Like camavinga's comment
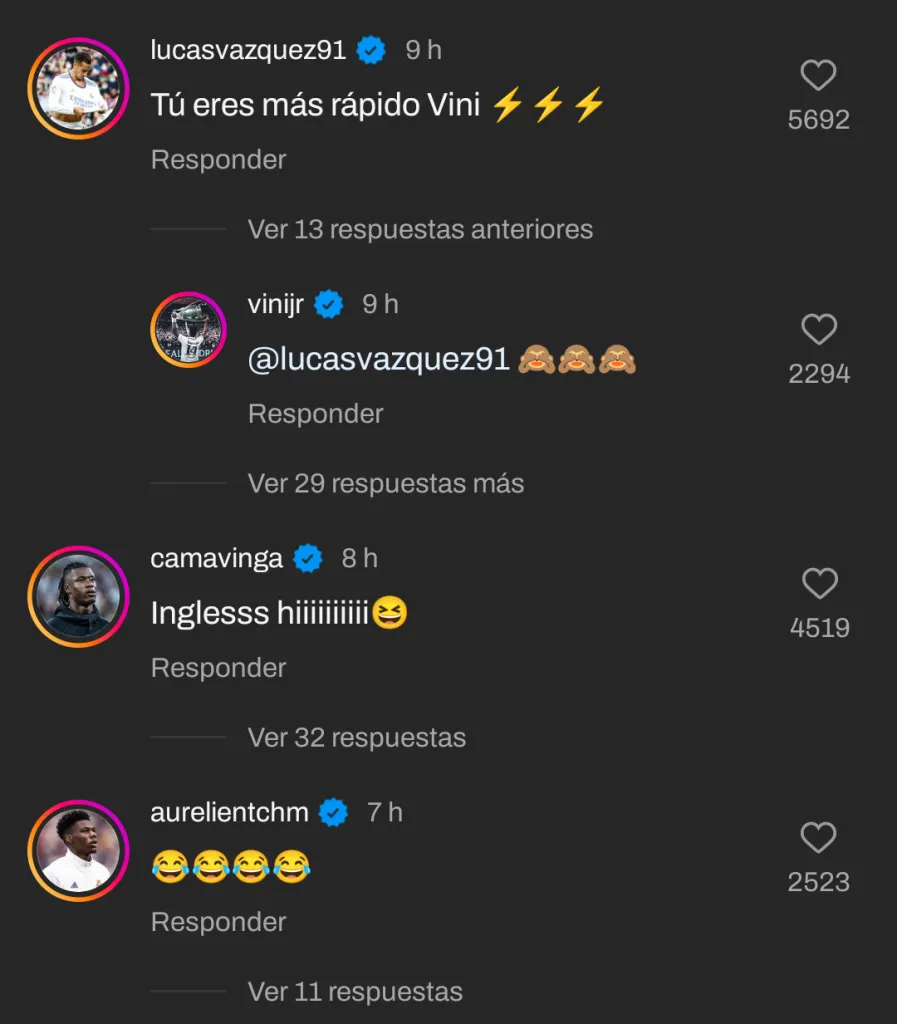897x1024 pixels. tap(818, 584)
